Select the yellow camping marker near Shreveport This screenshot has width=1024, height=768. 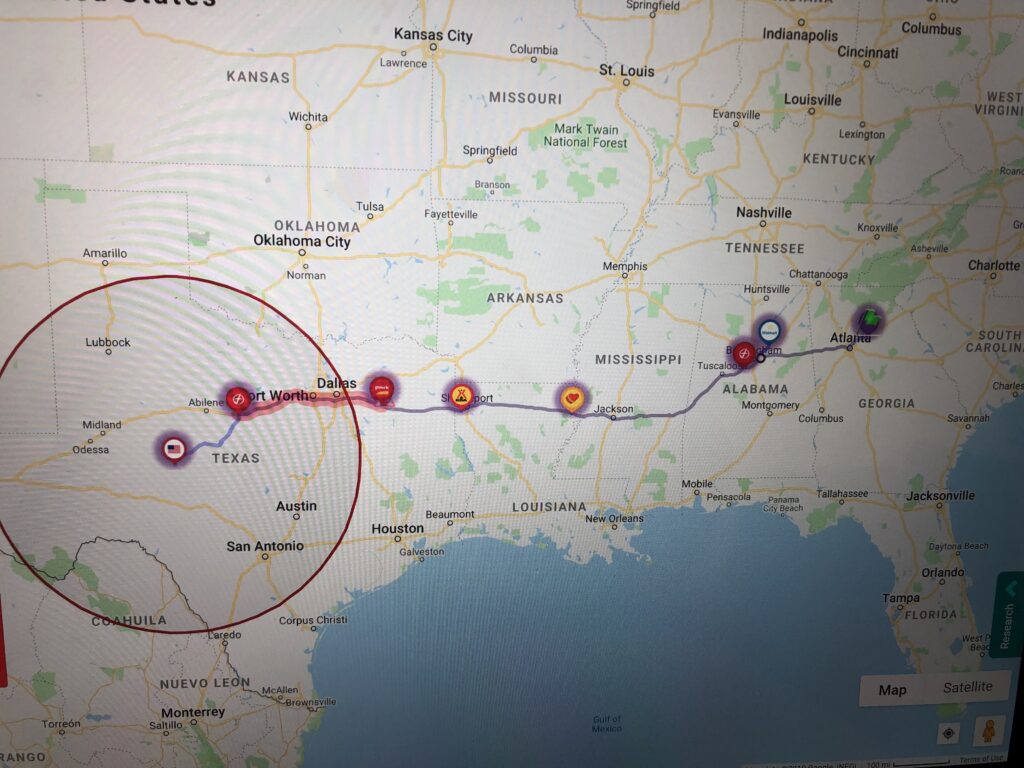click(x=460, y=394)
